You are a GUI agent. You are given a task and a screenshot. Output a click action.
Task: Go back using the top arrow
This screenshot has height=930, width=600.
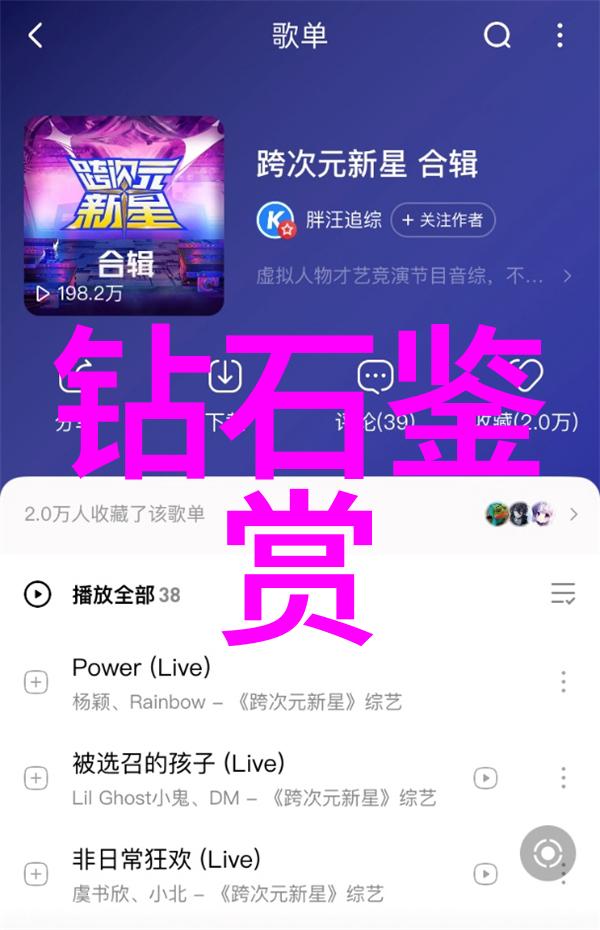[36, 37]
